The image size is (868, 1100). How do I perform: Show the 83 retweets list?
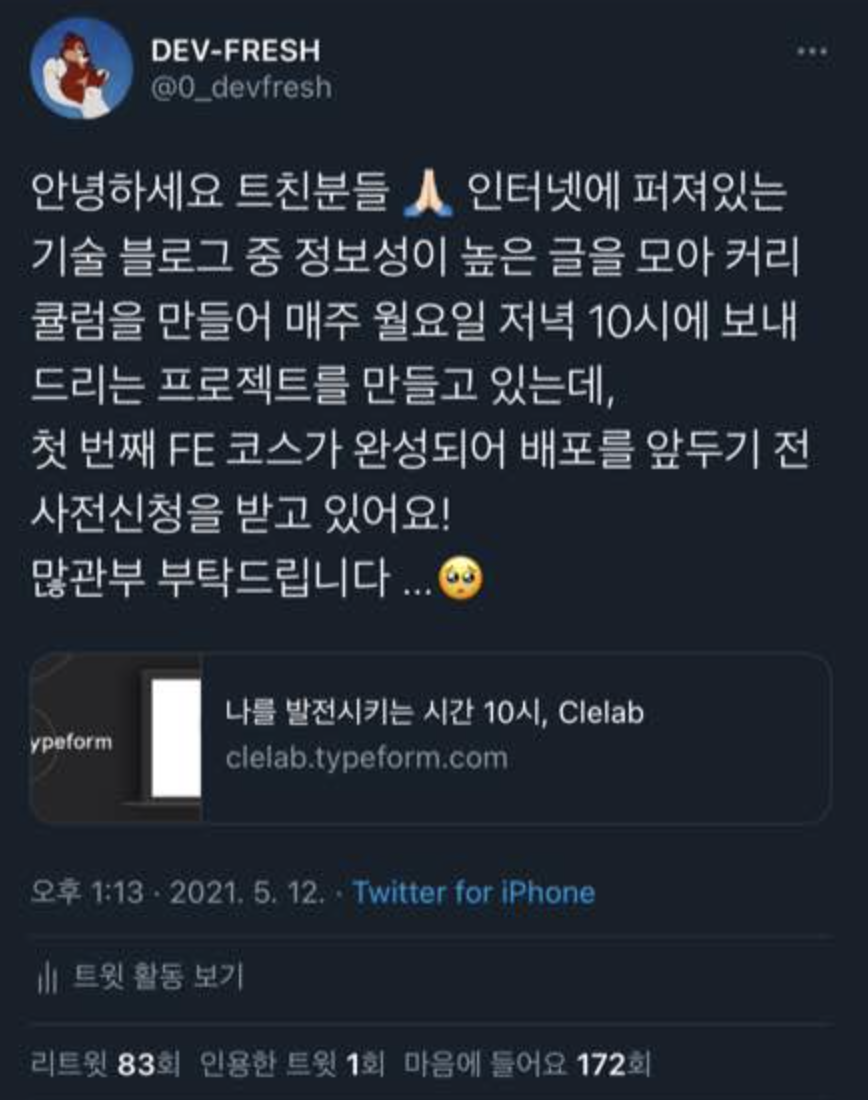[105, 1064]
